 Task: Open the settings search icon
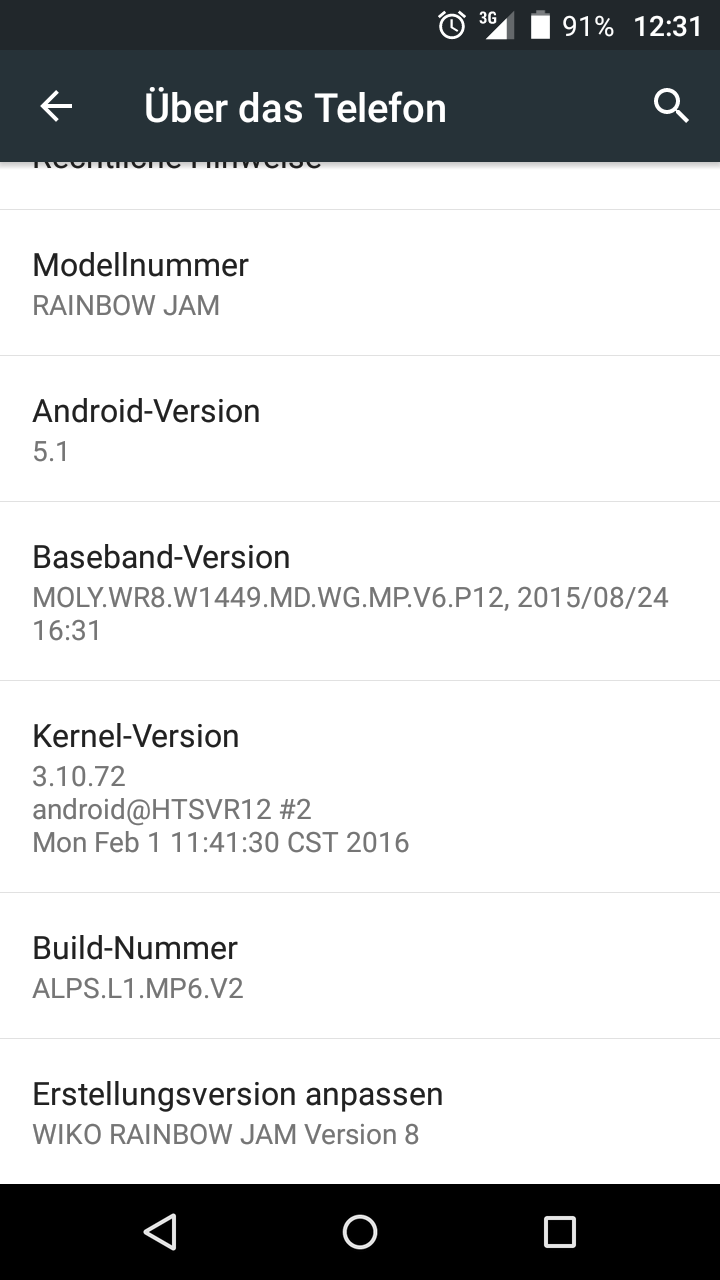tap(671, 105)
